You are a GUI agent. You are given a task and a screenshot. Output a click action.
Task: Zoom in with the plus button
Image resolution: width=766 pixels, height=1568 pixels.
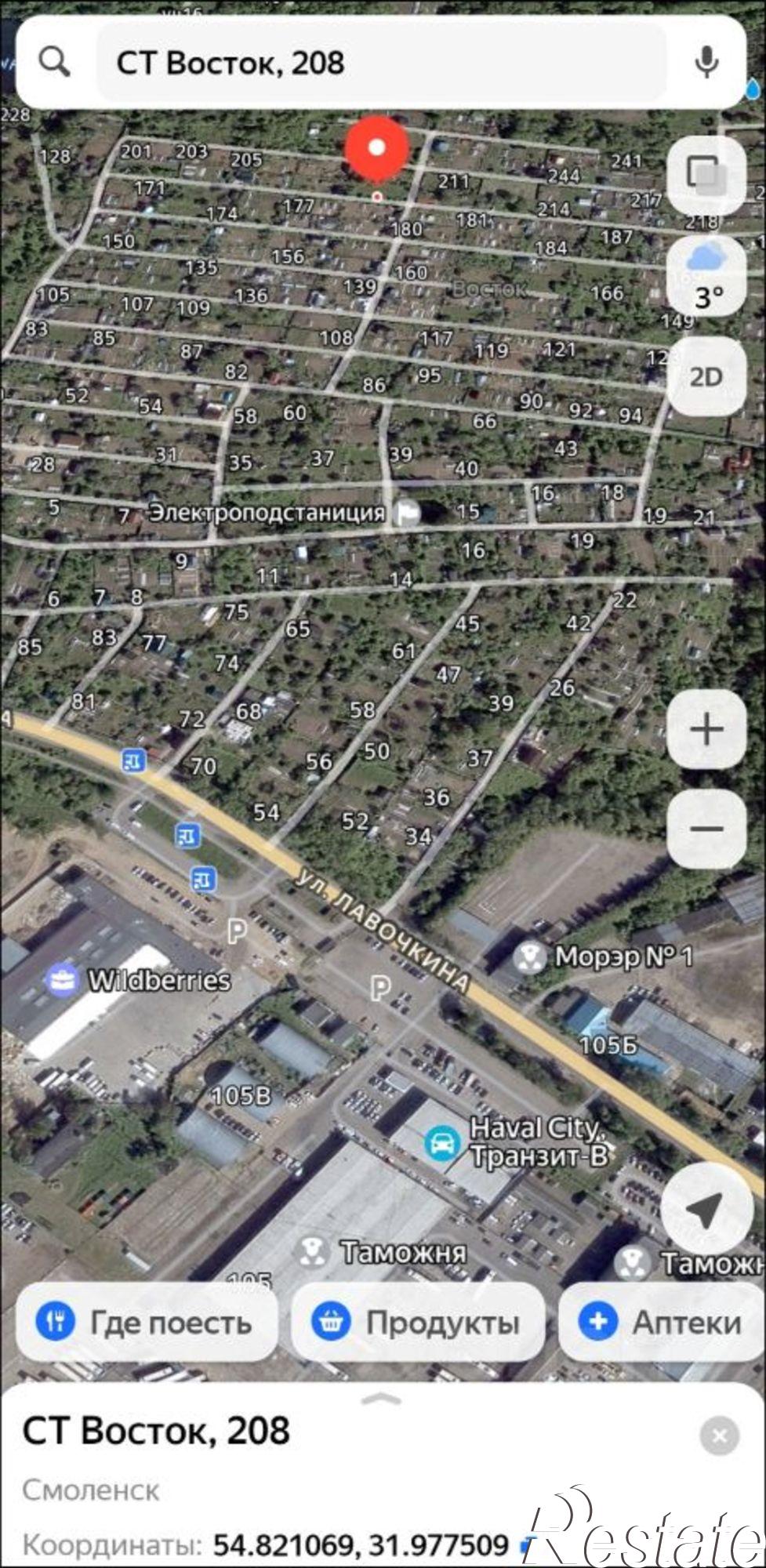706,729
